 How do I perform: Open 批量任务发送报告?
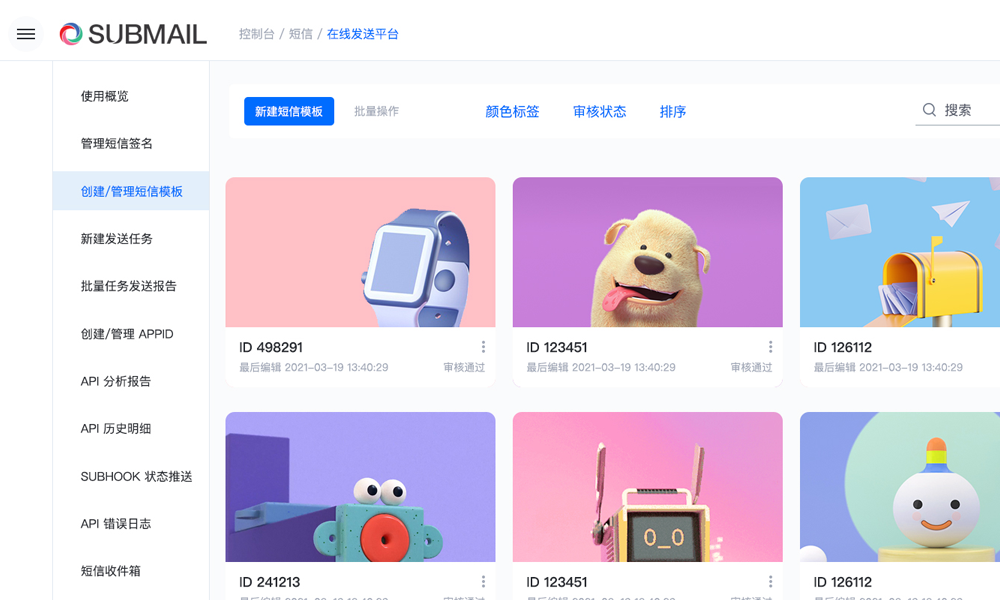pyautogui.click(x=129, y=286)
